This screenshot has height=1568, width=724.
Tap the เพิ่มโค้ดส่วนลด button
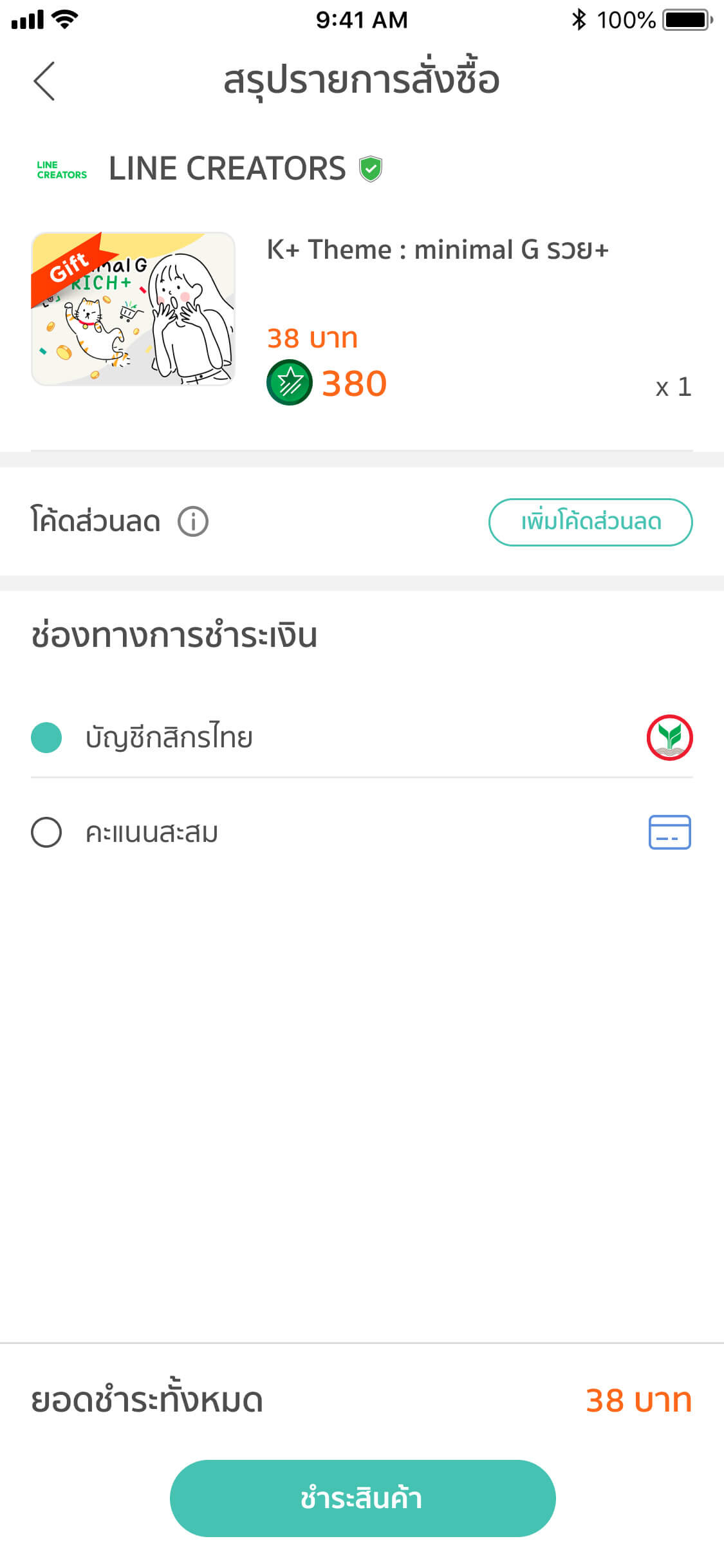click(x=590, y=522)
